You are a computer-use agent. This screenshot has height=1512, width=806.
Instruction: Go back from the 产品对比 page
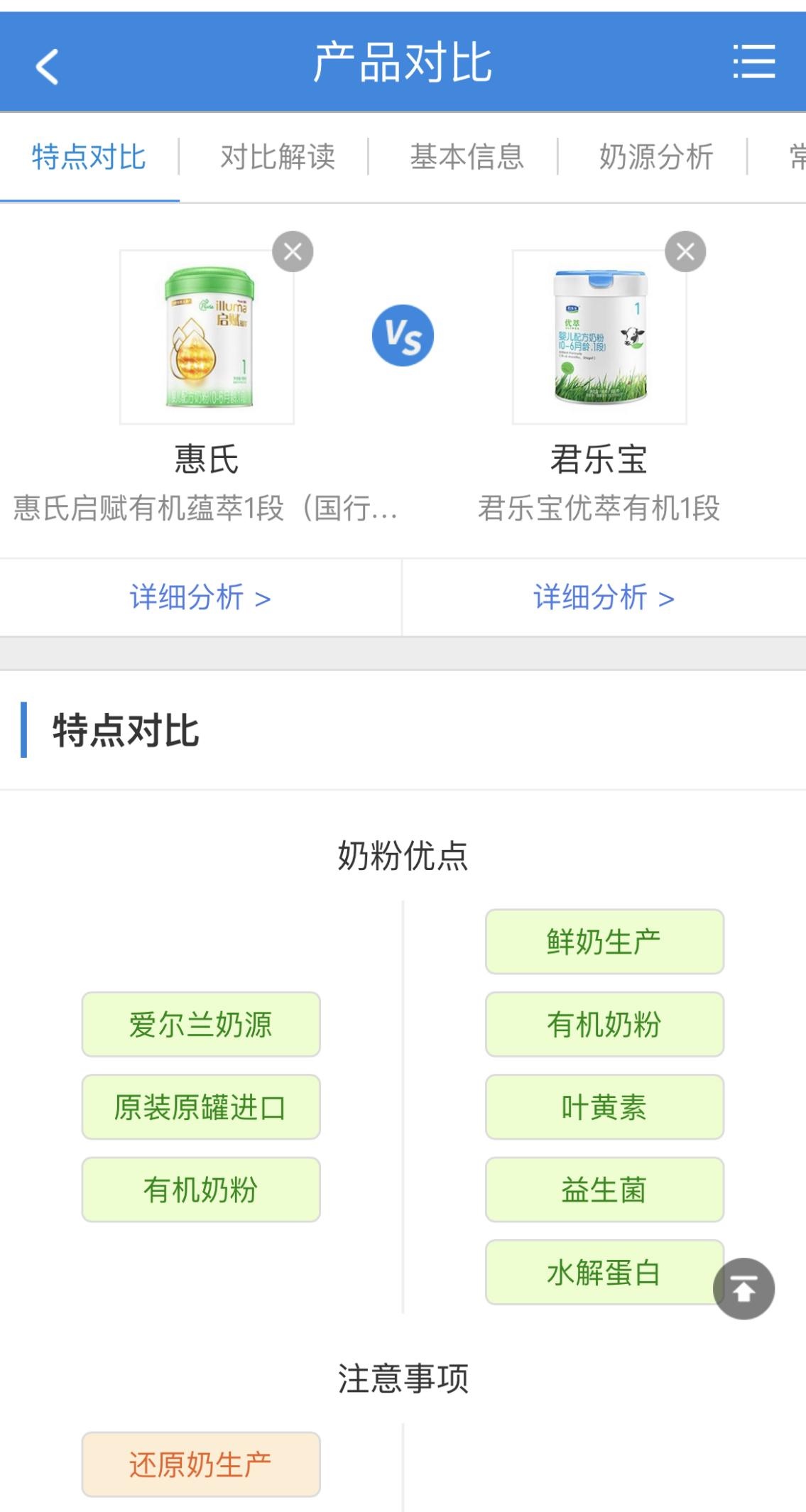coord(47,66)
